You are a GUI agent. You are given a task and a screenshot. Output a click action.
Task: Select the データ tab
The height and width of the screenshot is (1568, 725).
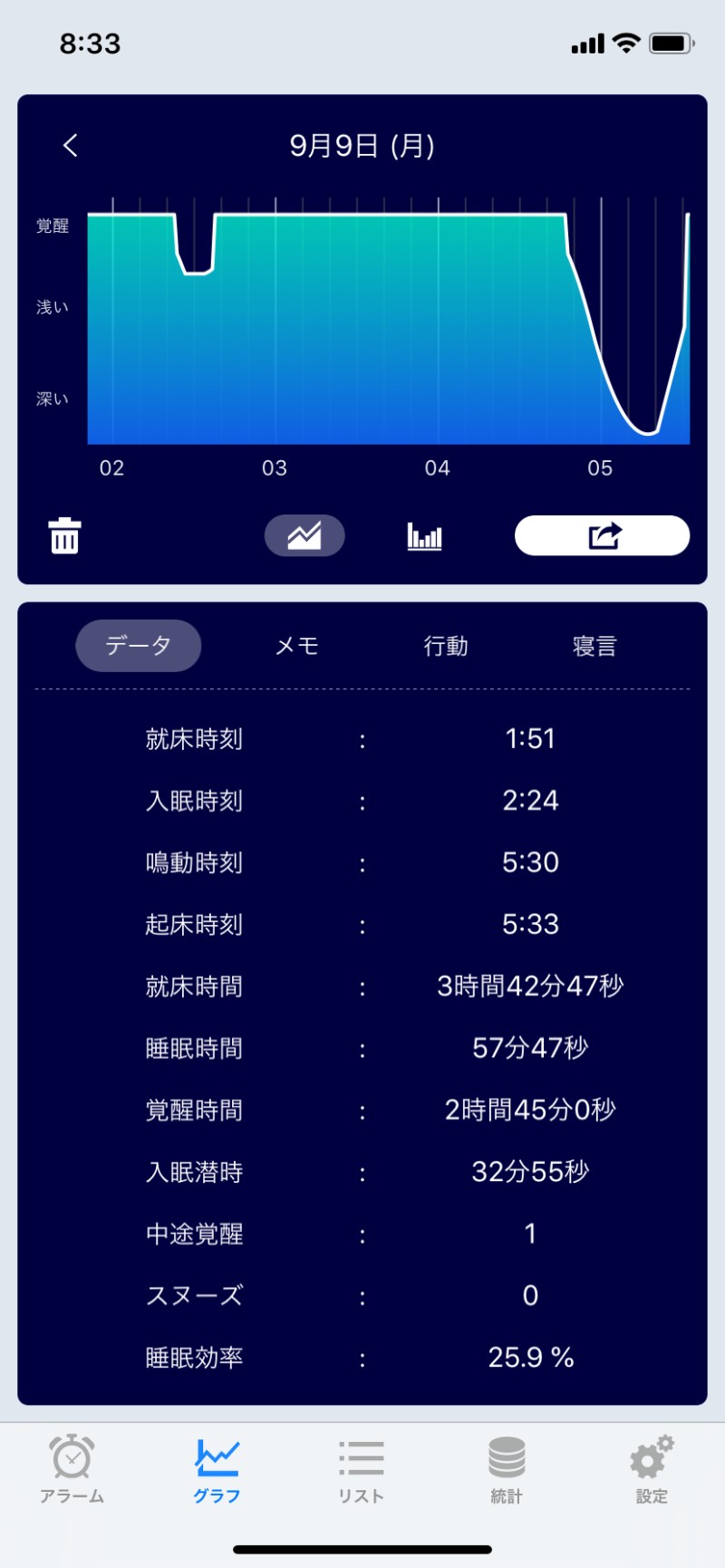click(x=139, y=646)
